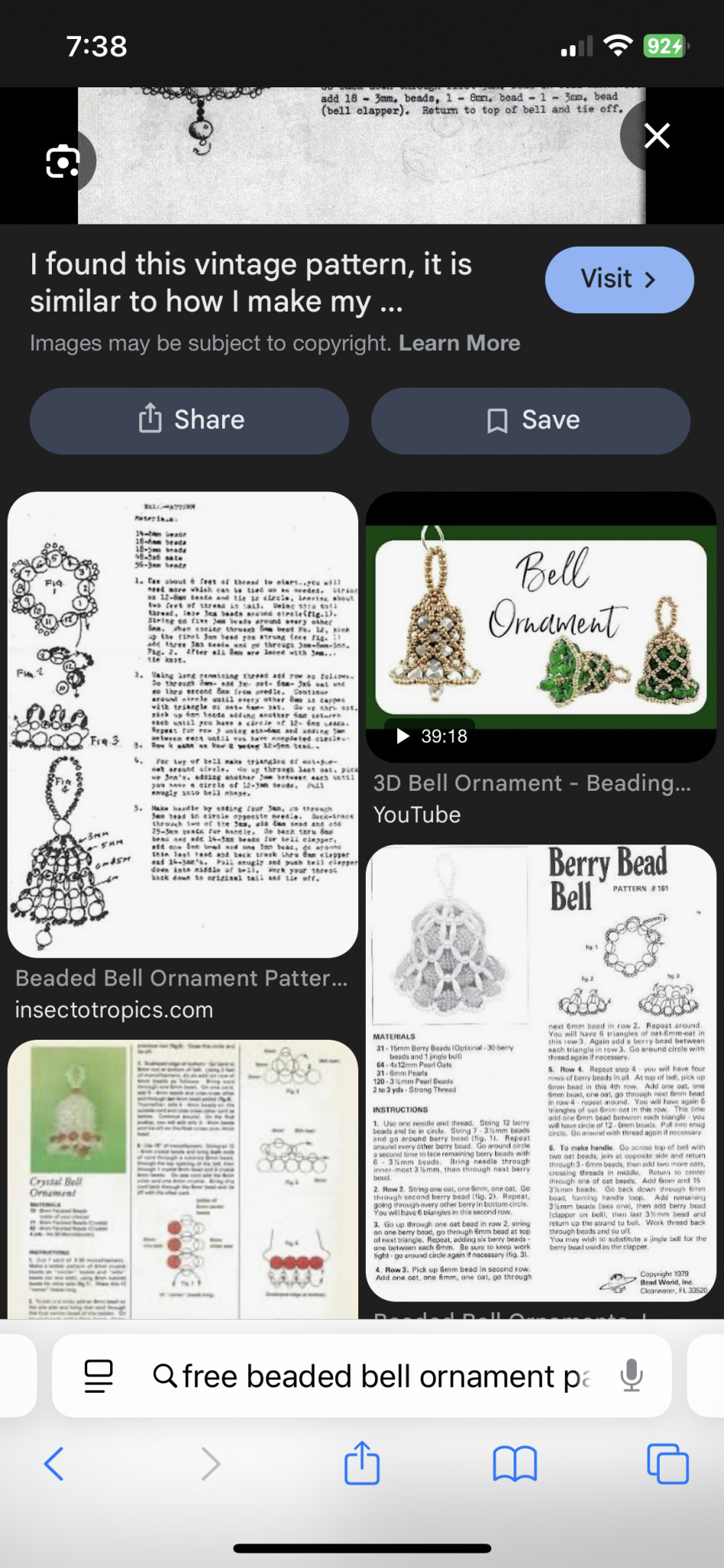The height and width of the screenshot is (1568, 724).
Task: Open the insectotropics.com Beaded Bell Ornament result
Action: pos(182,724)
